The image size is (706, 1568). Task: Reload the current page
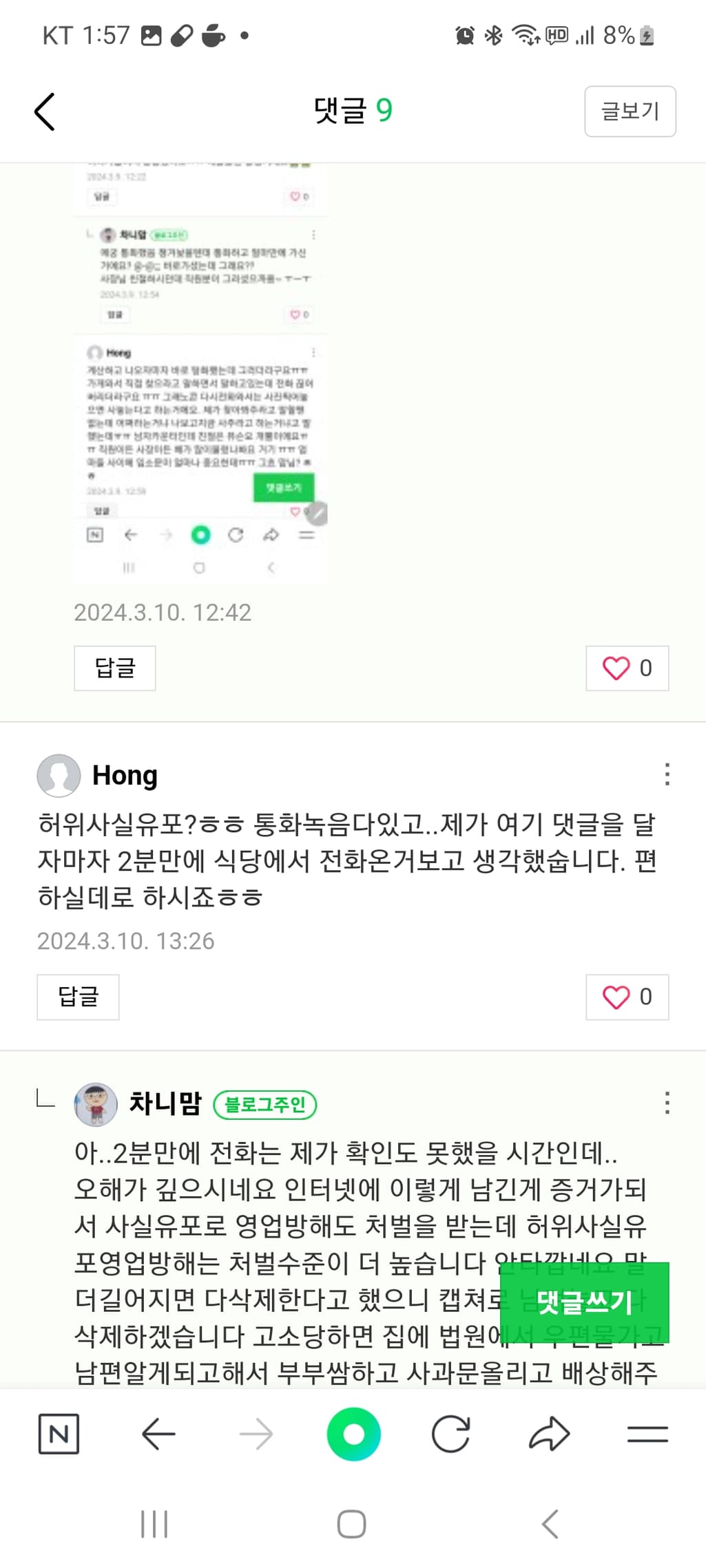pyautogui.click(x=450, y=1434)
